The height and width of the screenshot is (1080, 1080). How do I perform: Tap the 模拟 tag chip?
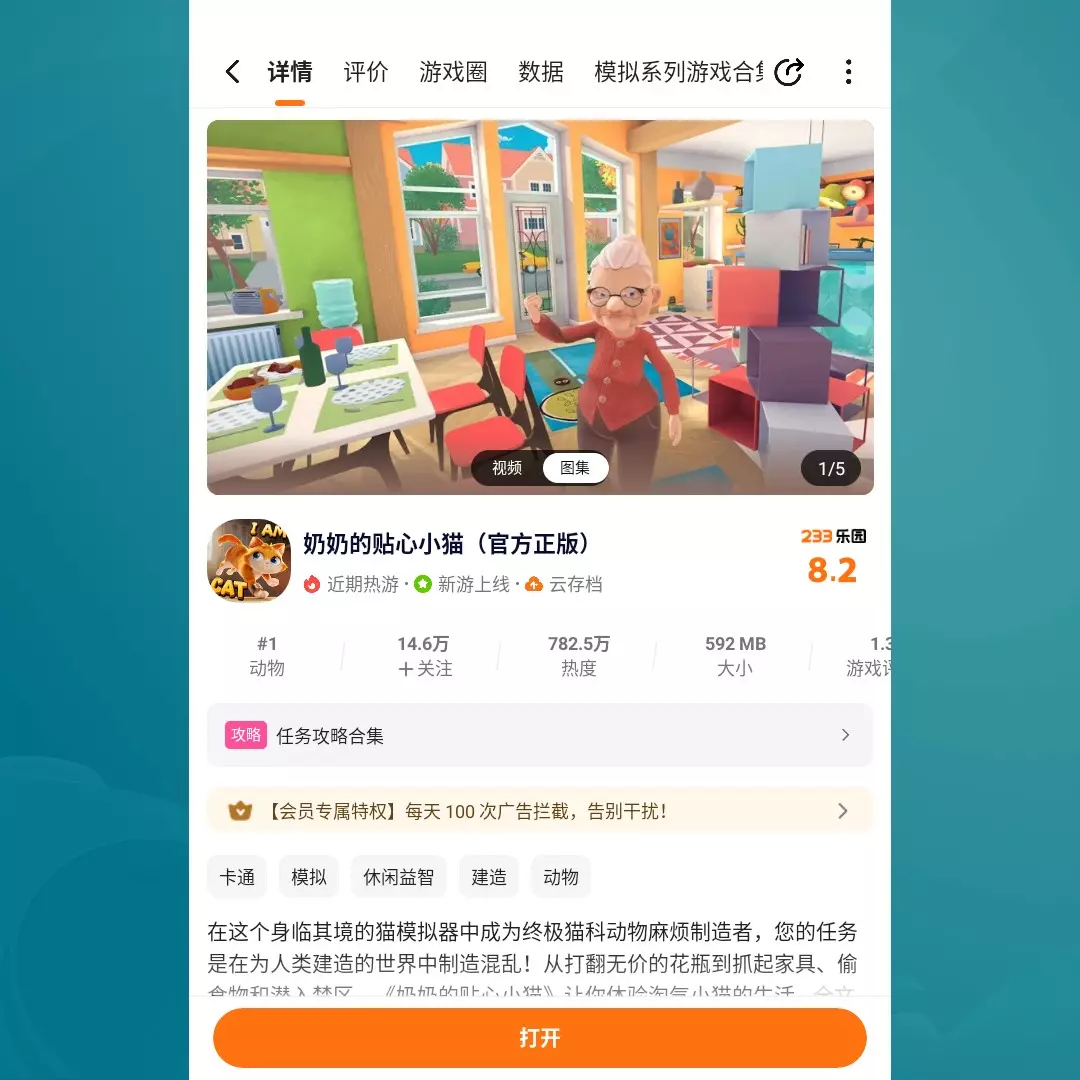point(309,877)
